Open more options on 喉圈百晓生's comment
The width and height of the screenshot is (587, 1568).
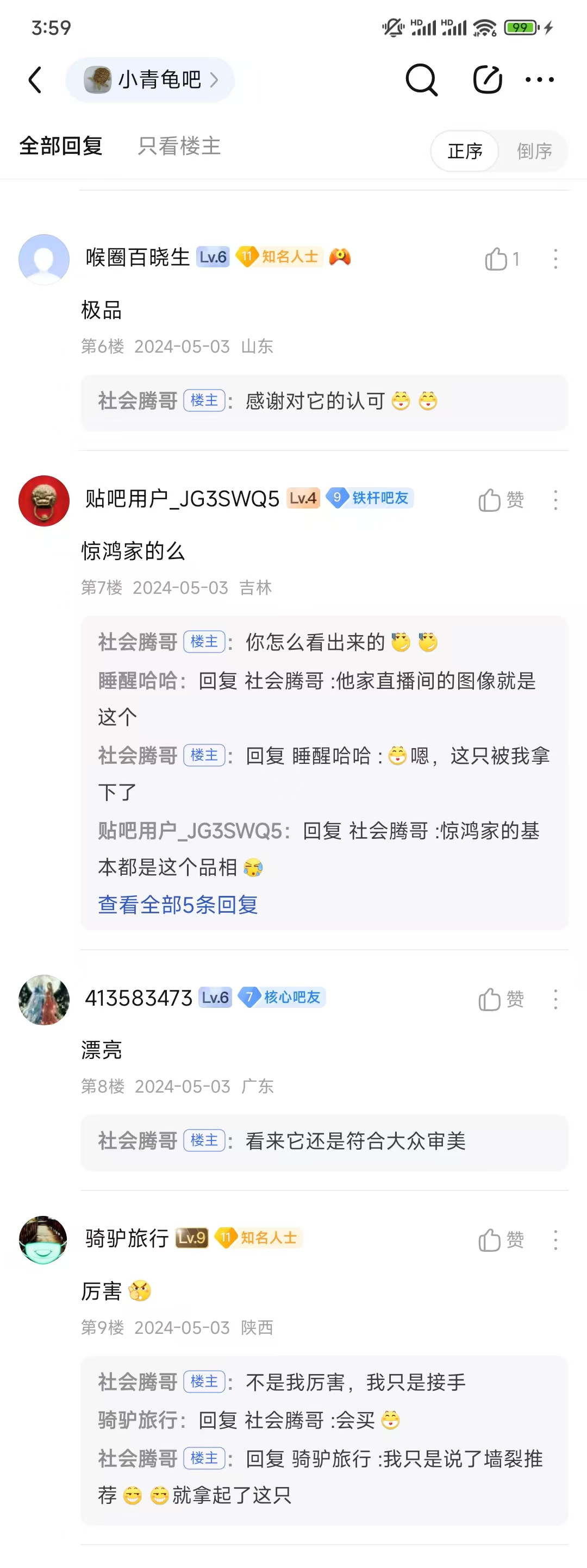pos(555,259)
